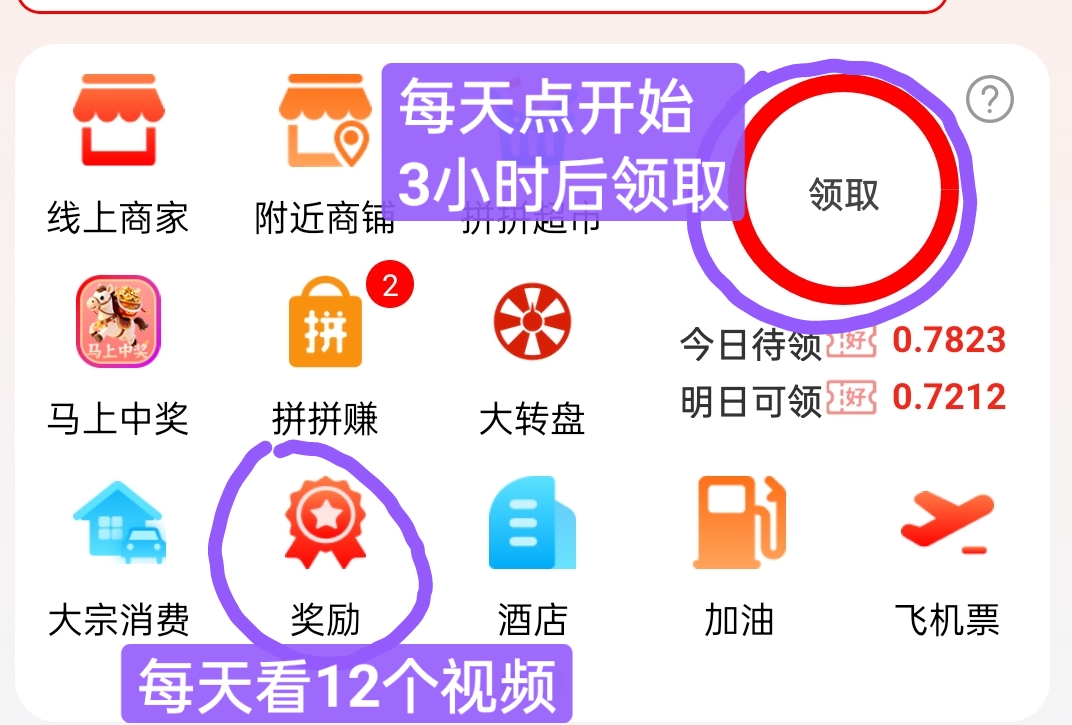Open the 大转盘 spin wheel
This screenshot has height=725, width=1072.
point(532,322)
